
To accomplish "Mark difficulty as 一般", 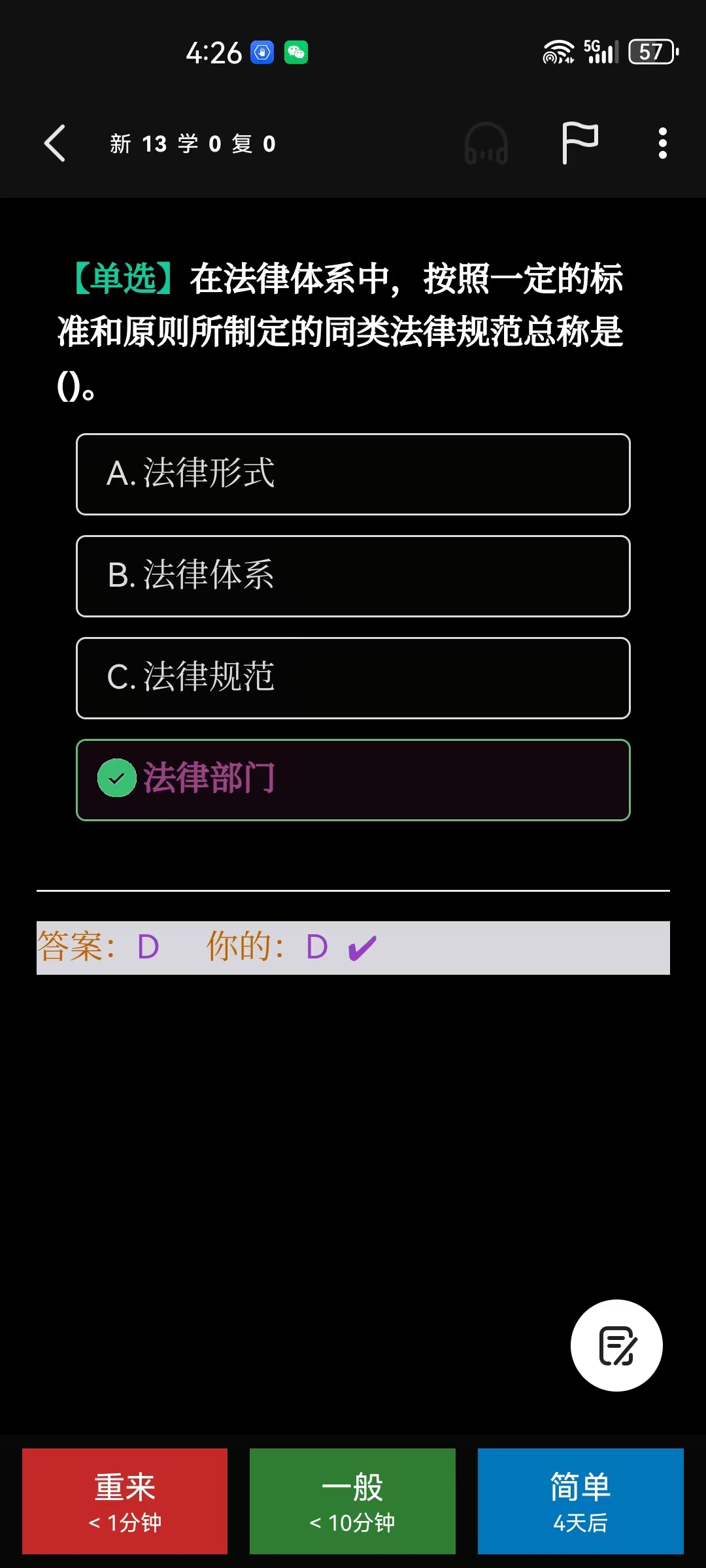I will 352,1501.
